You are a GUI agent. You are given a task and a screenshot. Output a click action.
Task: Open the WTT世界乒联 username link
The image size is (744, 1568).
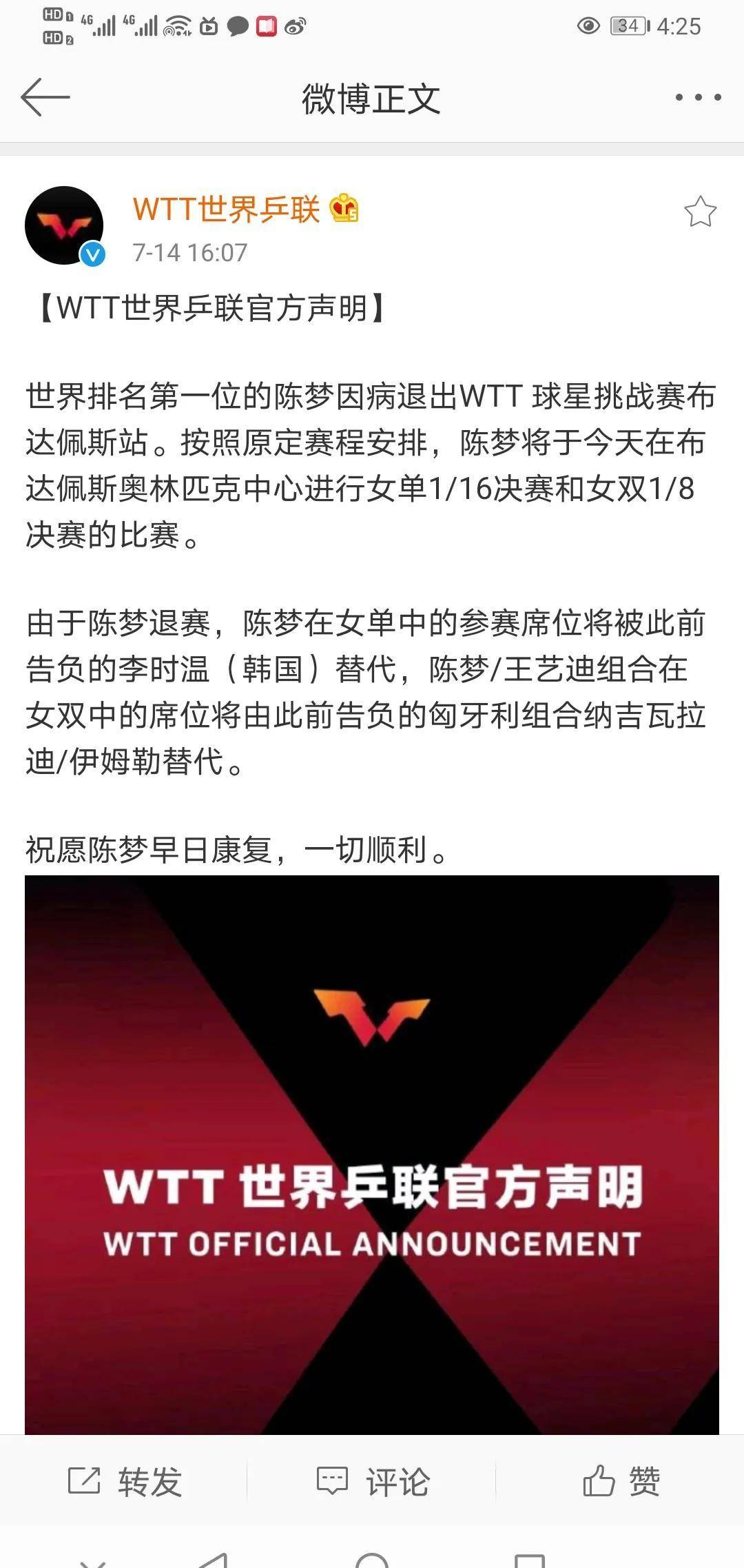tap(227, 209)
